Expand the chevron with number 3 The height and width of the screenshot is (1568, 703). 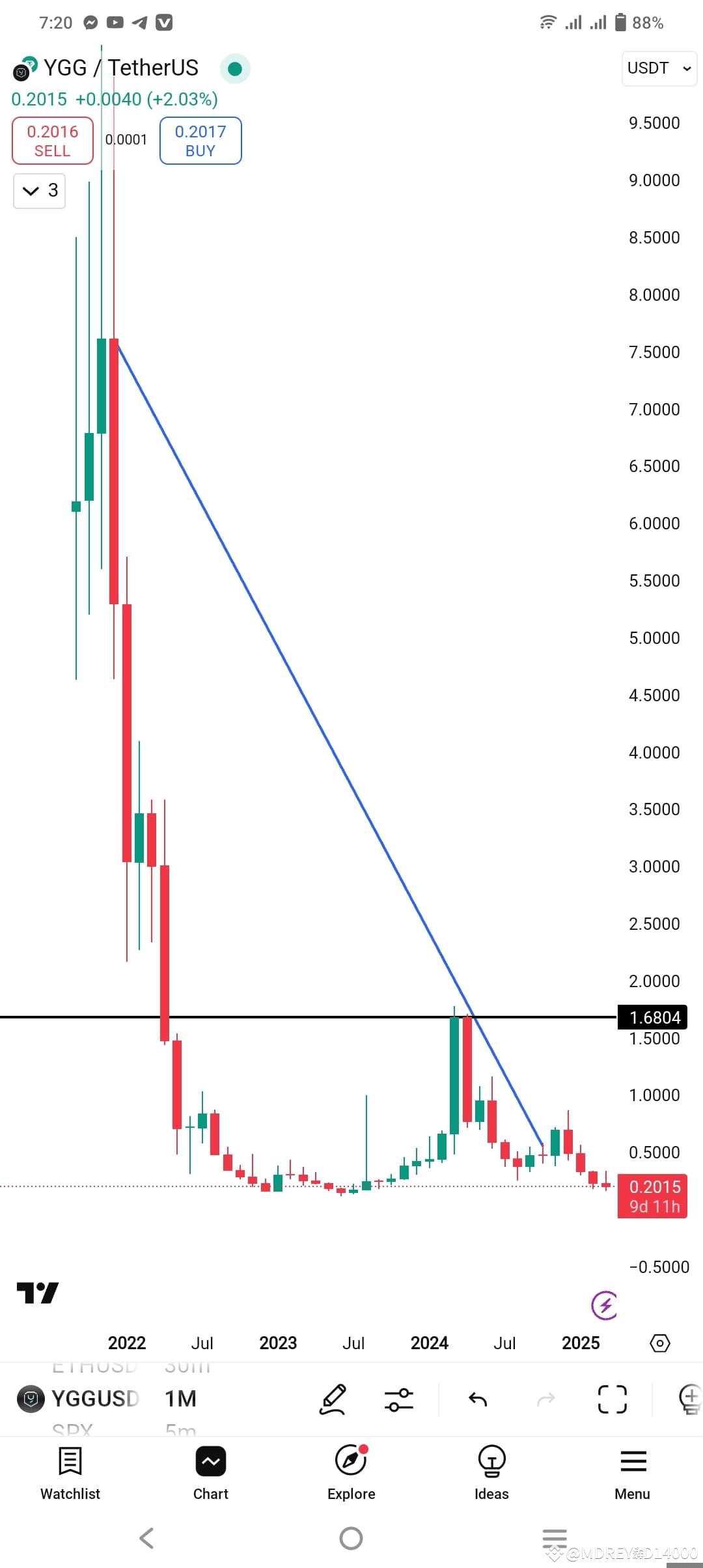[39, 191]
